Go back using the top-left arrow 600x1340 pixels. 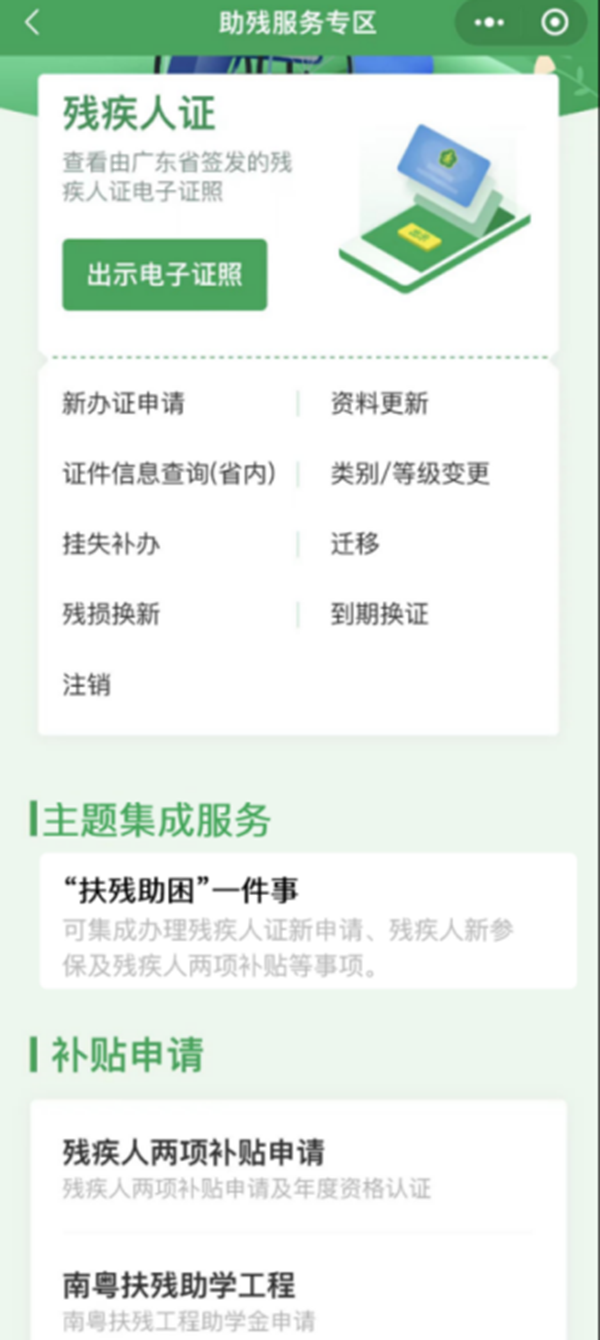pyautogui.click(x=33, y=23)
